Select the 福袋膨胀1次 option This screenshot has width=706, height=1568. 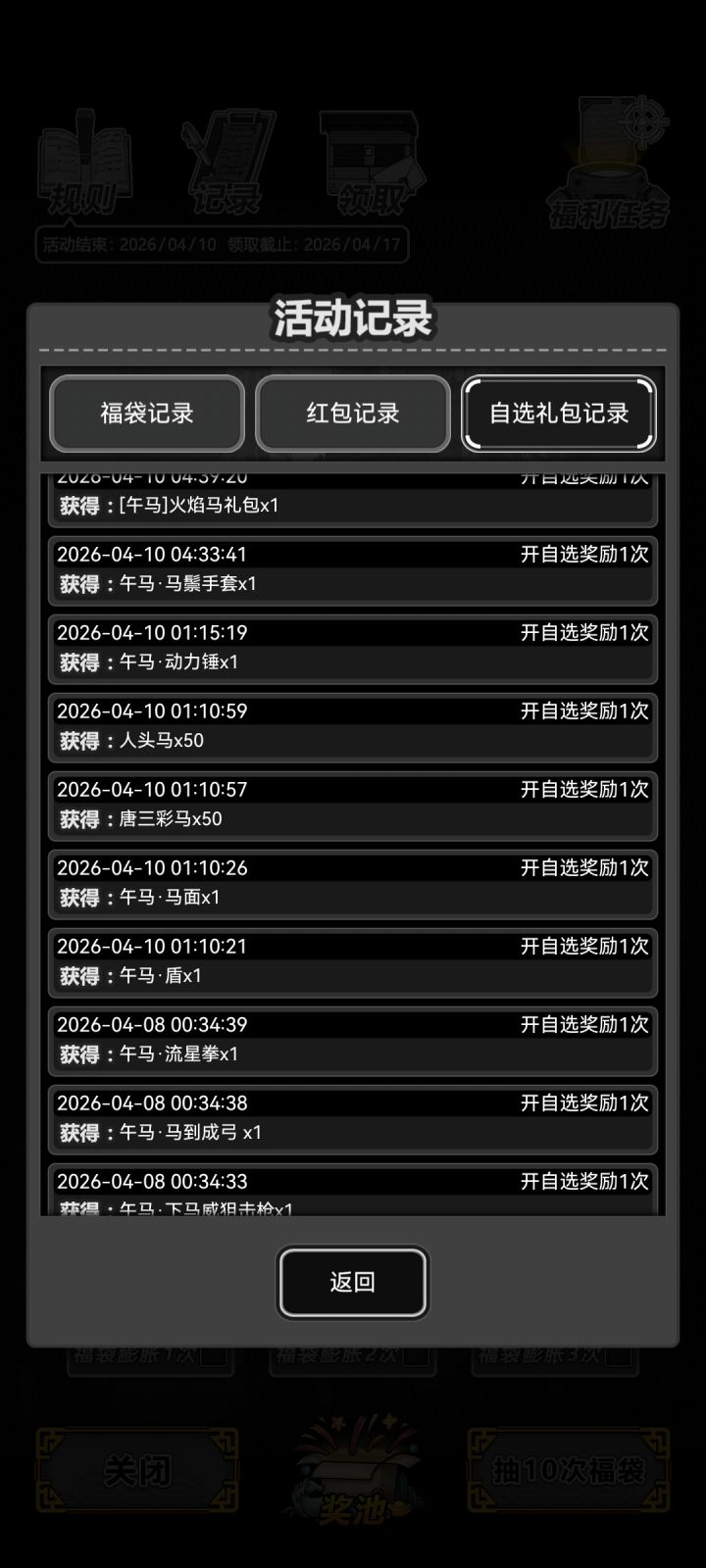149,1355
